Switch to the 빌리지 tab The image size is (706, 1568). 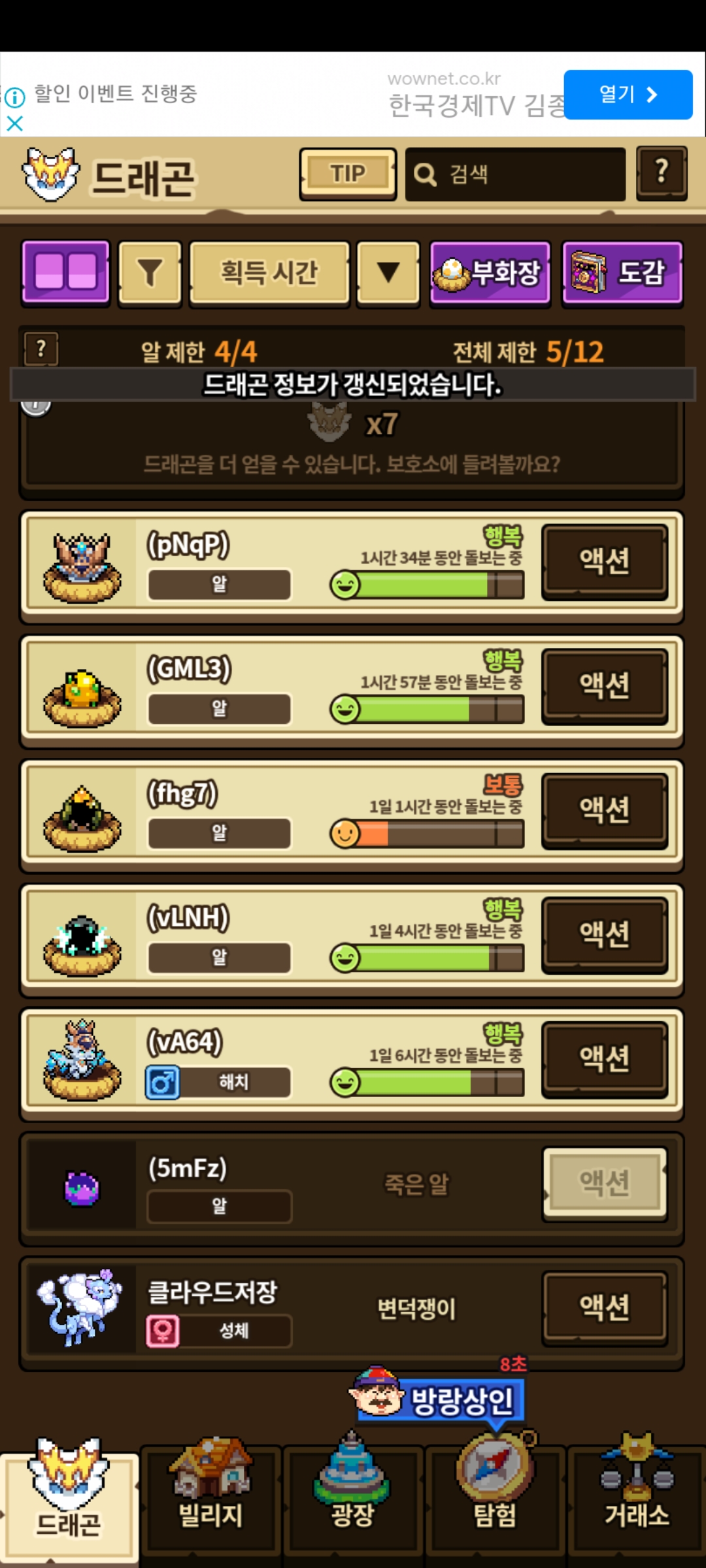[x=210, y=1496]
